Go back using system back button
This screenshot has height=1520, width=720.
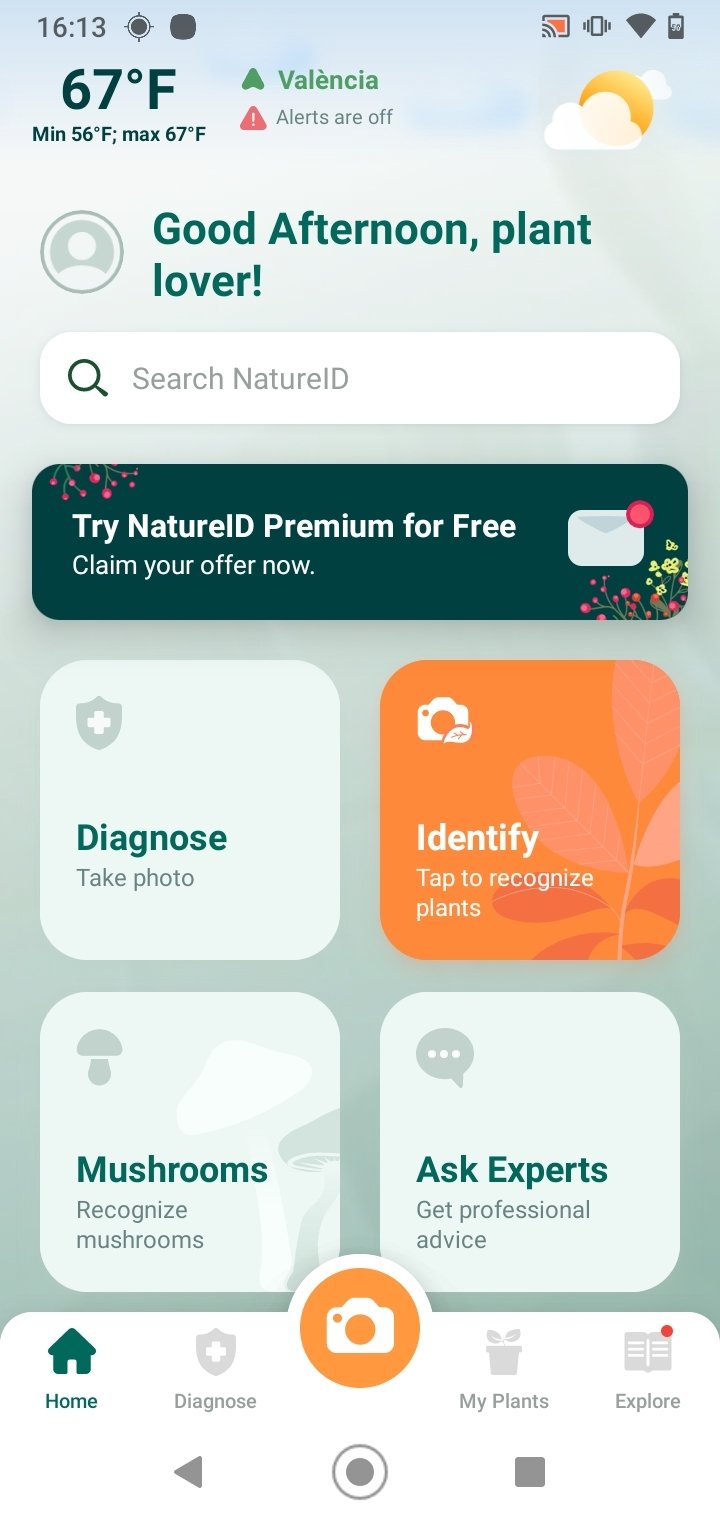coord(188,1472)
